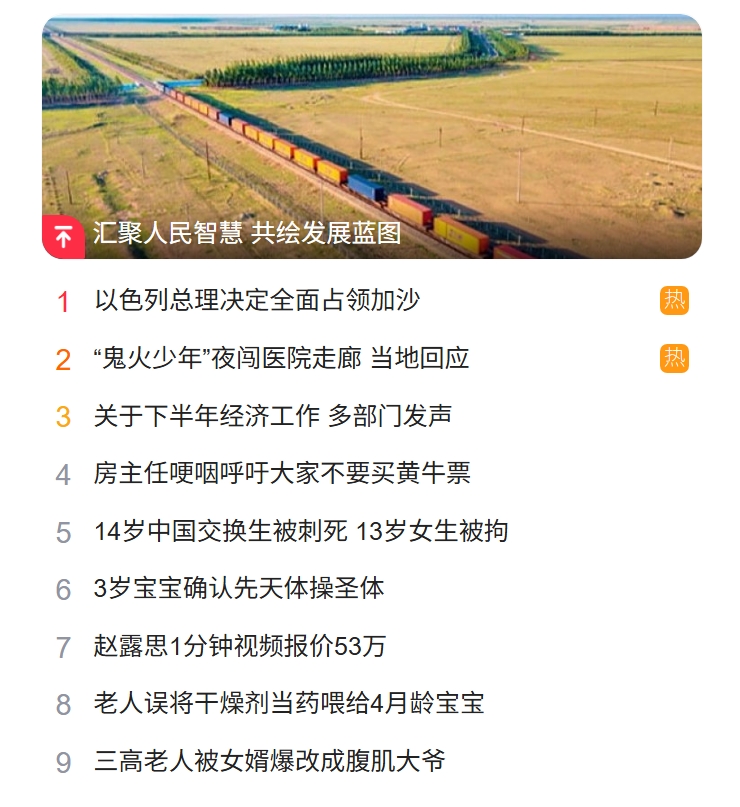Screen dimensions: 740x807
Task: Click rank number 4 in the list
Action: coord(58,472)
